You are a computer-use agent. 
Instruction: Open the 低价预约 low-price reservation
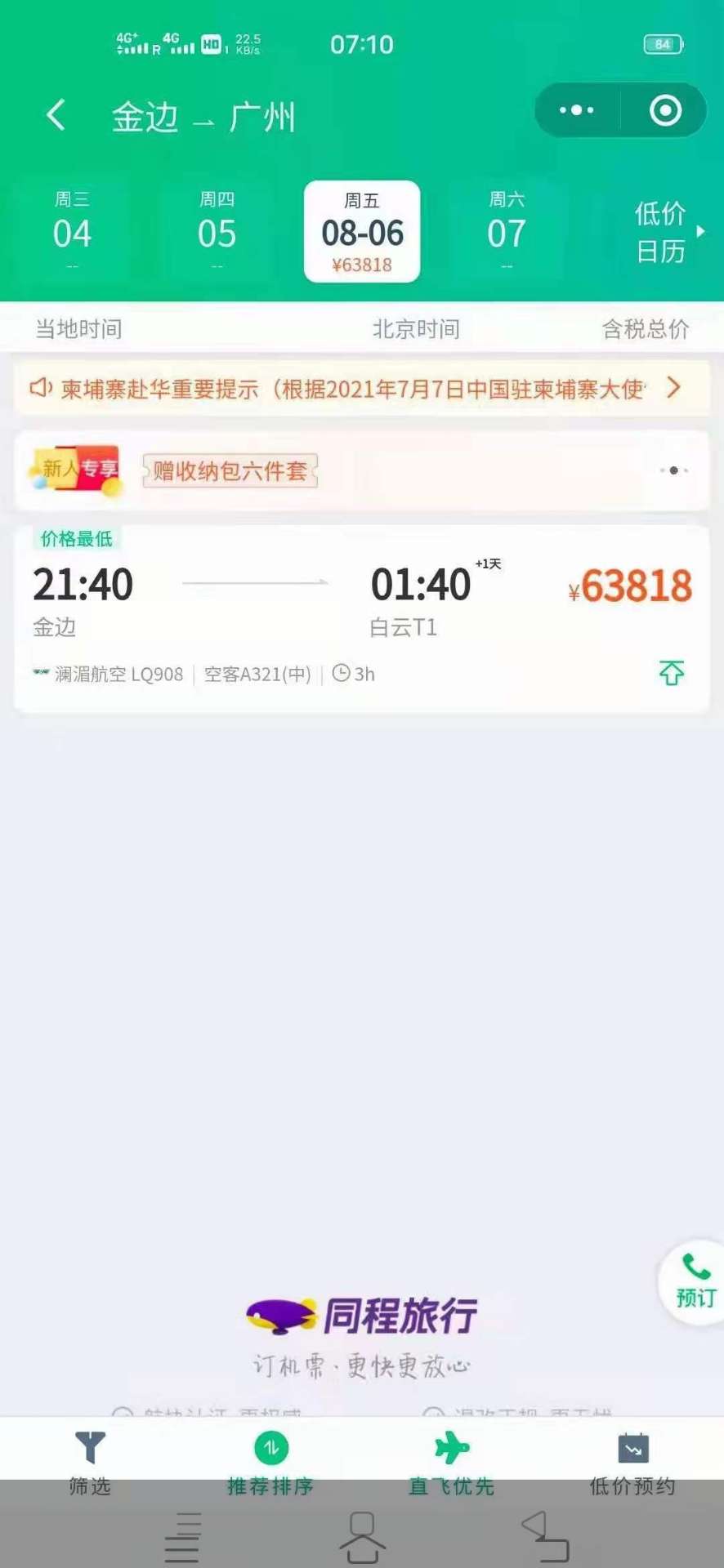[x=632, y=1462]
